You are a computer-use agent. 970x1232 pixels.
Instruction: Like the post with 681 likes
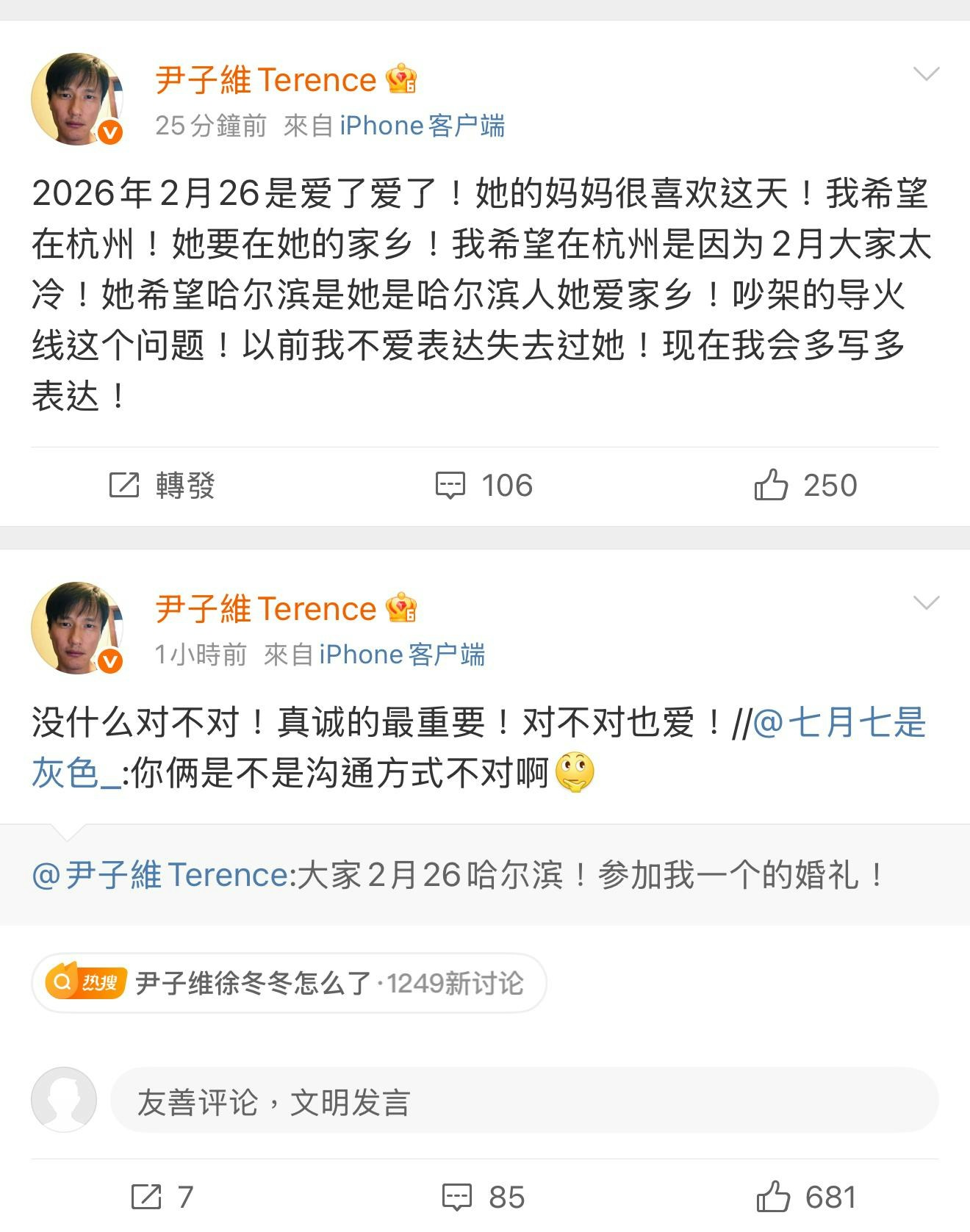point(805,1197)
